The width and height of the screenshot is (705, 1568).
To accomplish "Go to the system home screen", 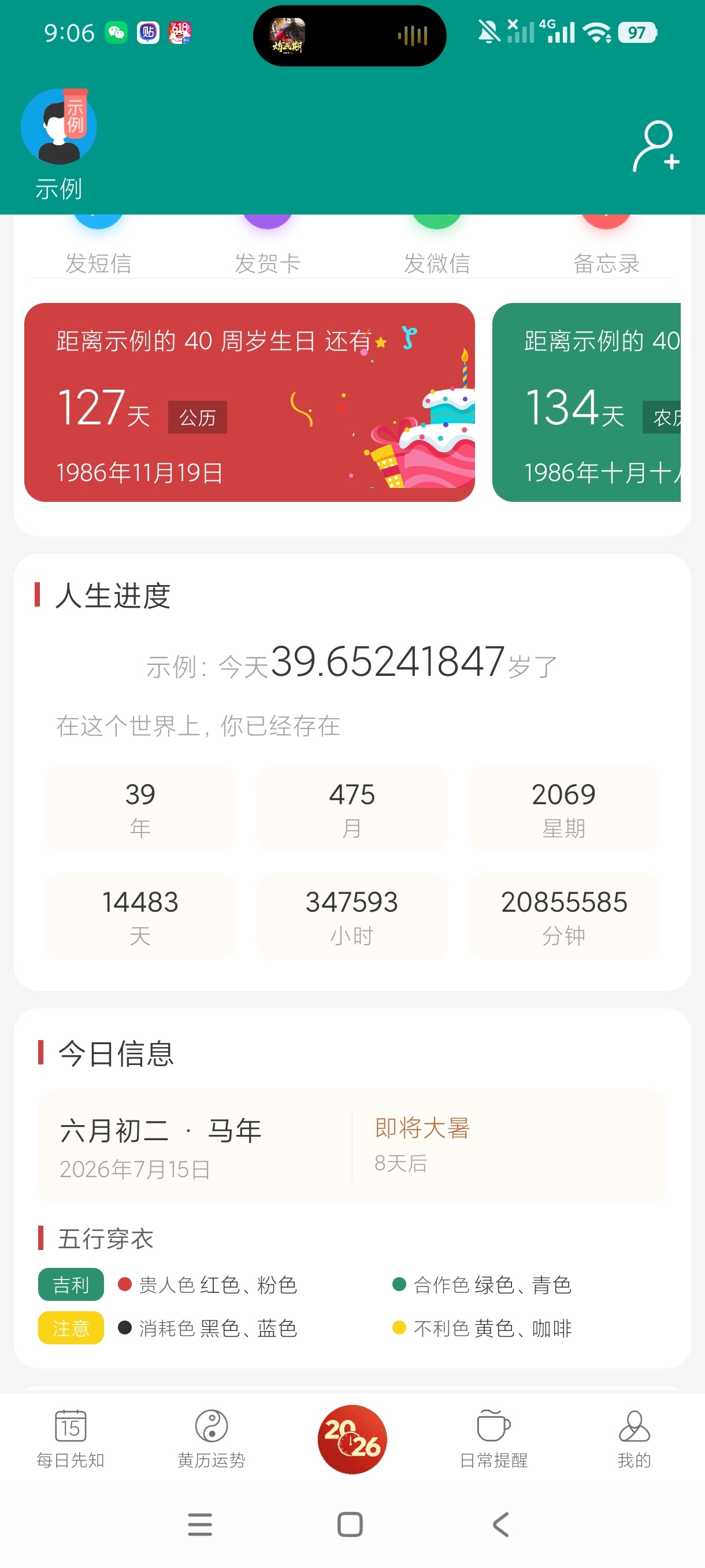I will coord(350,1524).
